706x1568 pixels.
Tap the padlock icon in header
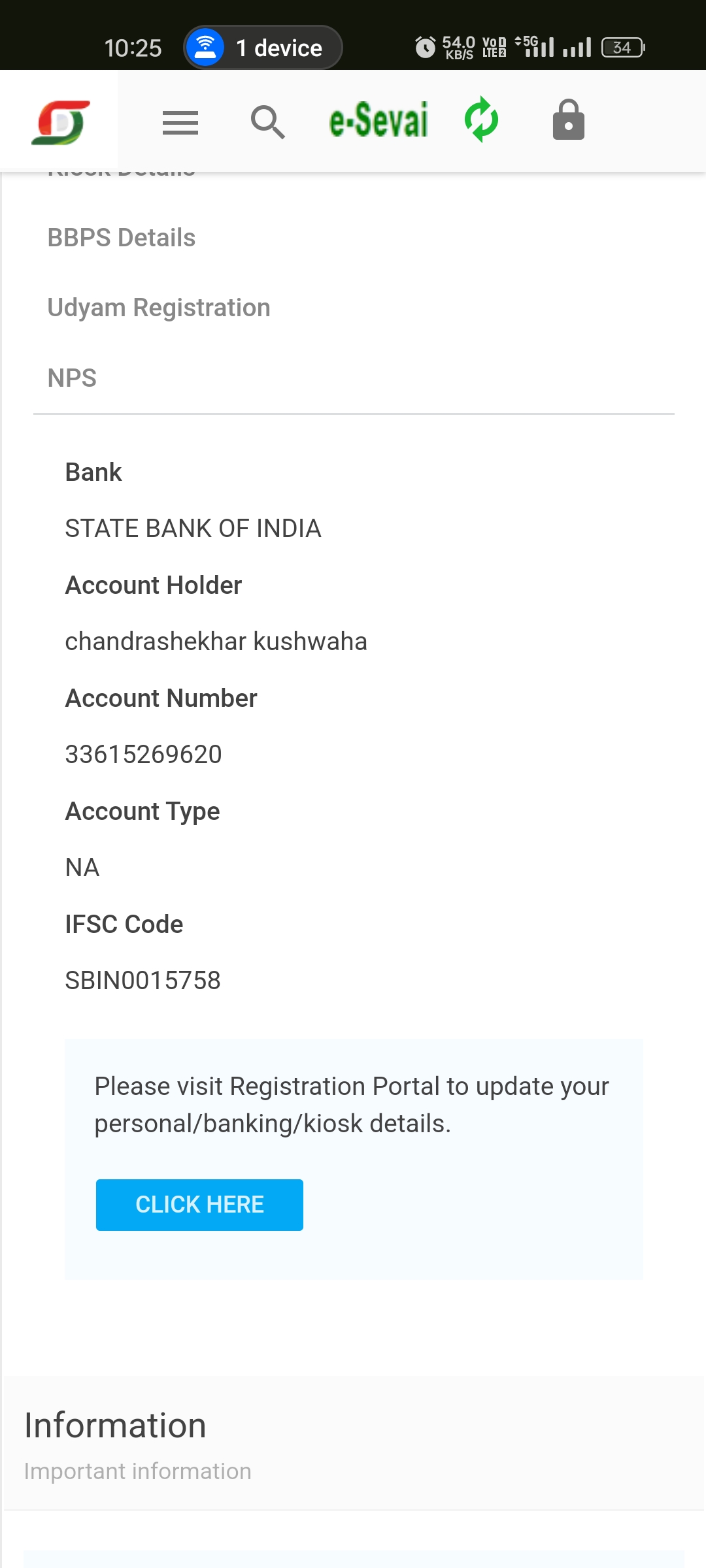pos(569,120)
